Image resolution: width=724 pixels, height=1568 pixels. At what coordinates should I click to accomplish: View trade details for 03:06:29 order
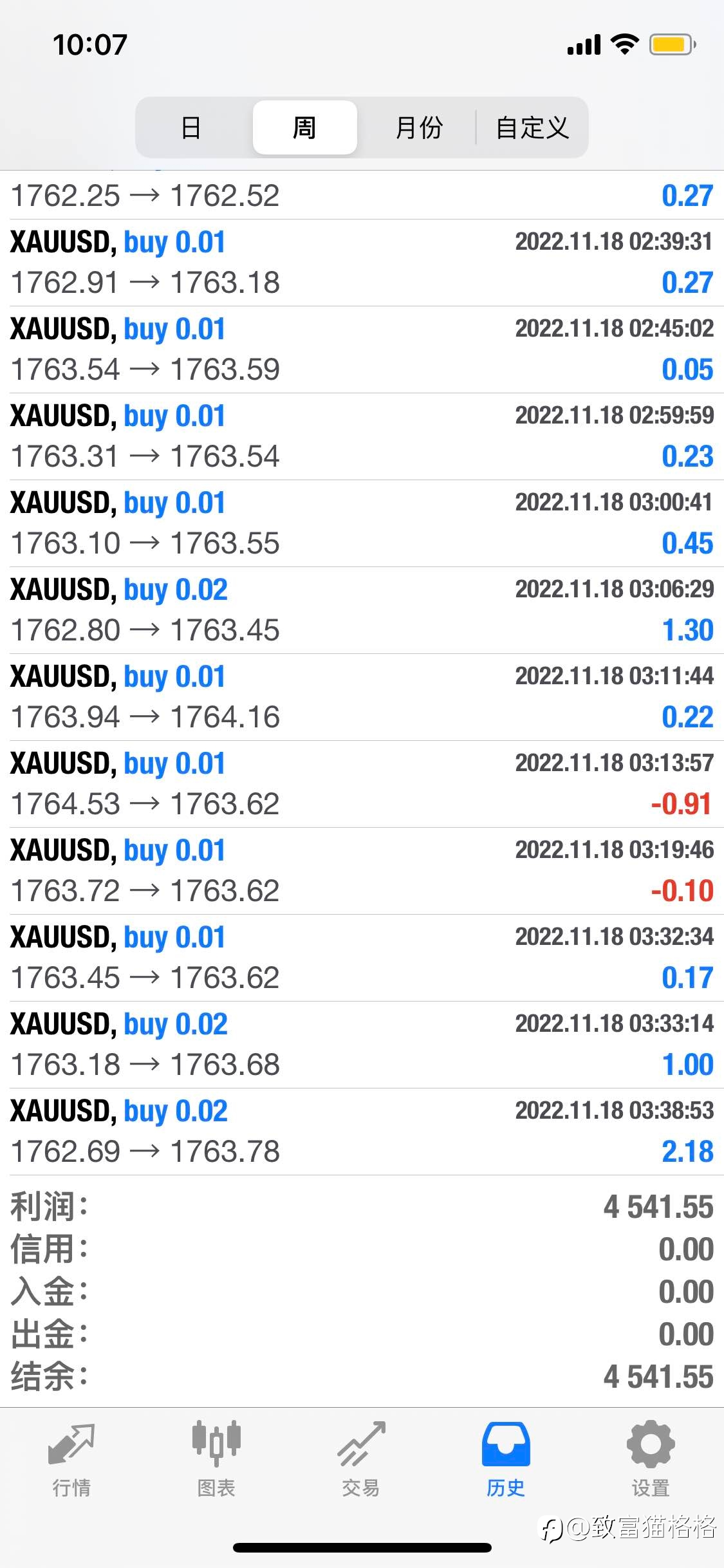(362, 610)
